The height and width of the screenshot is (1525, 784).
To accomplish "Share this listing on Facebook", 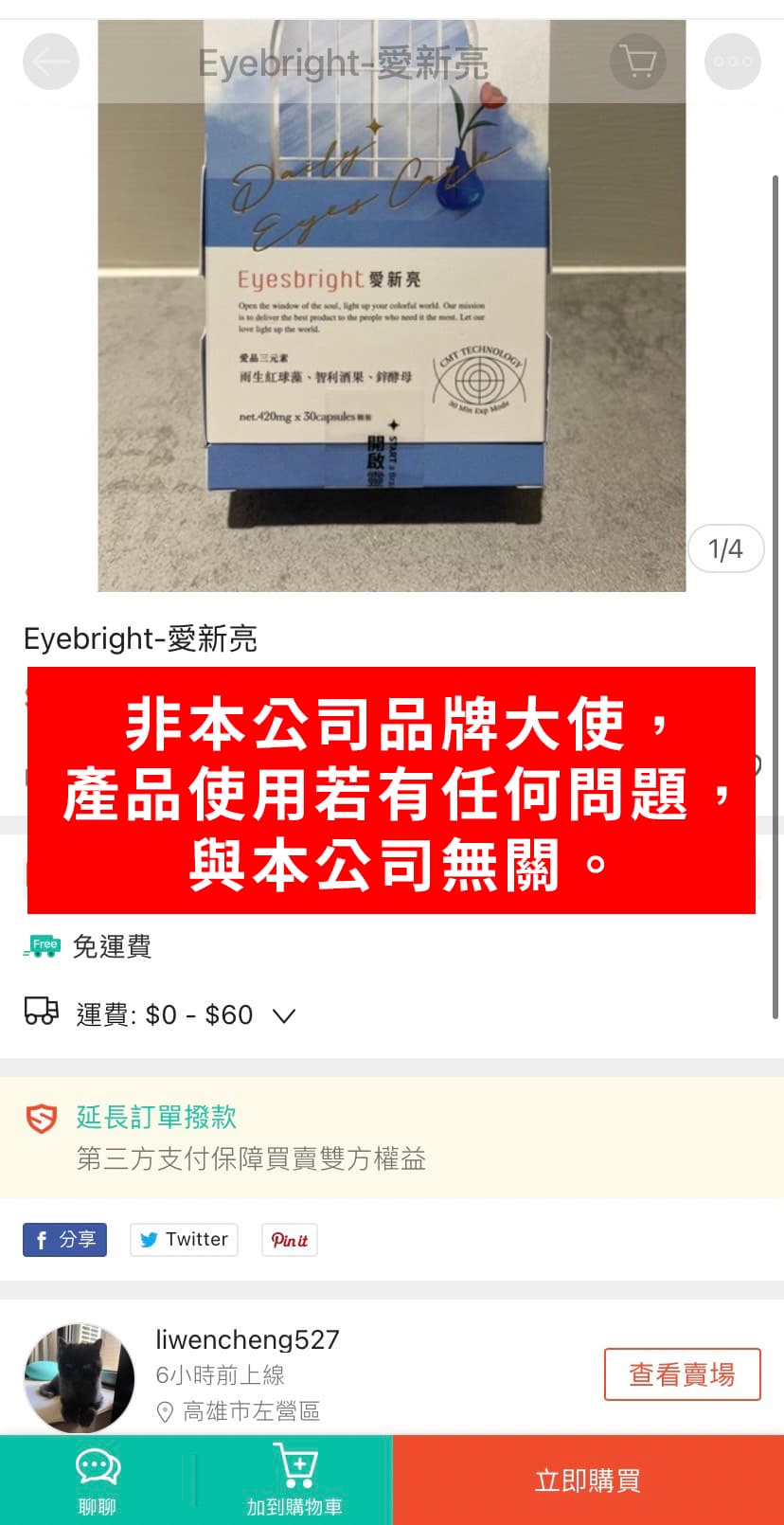I will 64,1239.
